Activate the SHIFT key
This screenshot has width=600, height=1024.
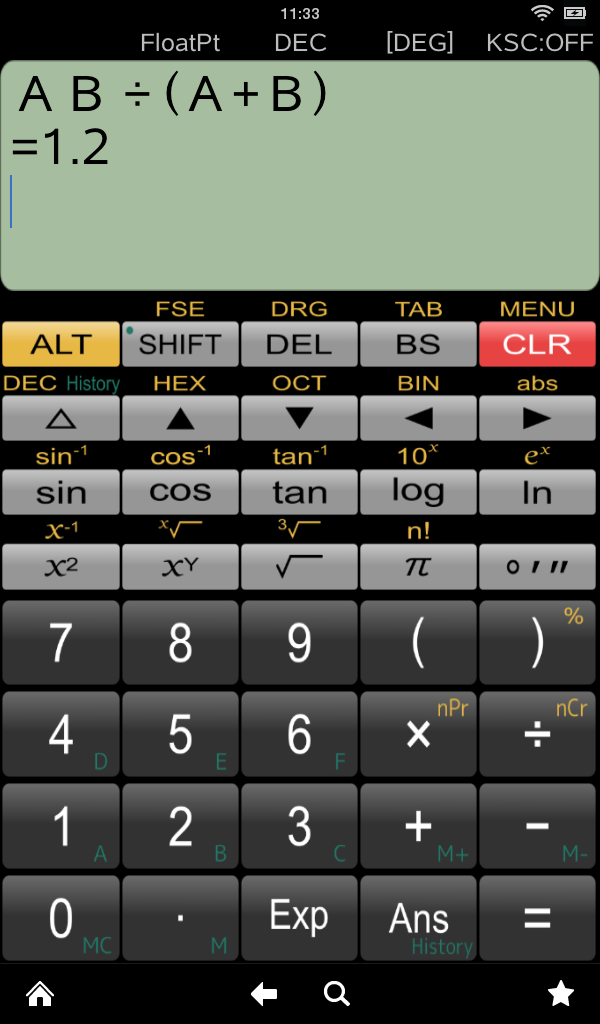point(180,344)
